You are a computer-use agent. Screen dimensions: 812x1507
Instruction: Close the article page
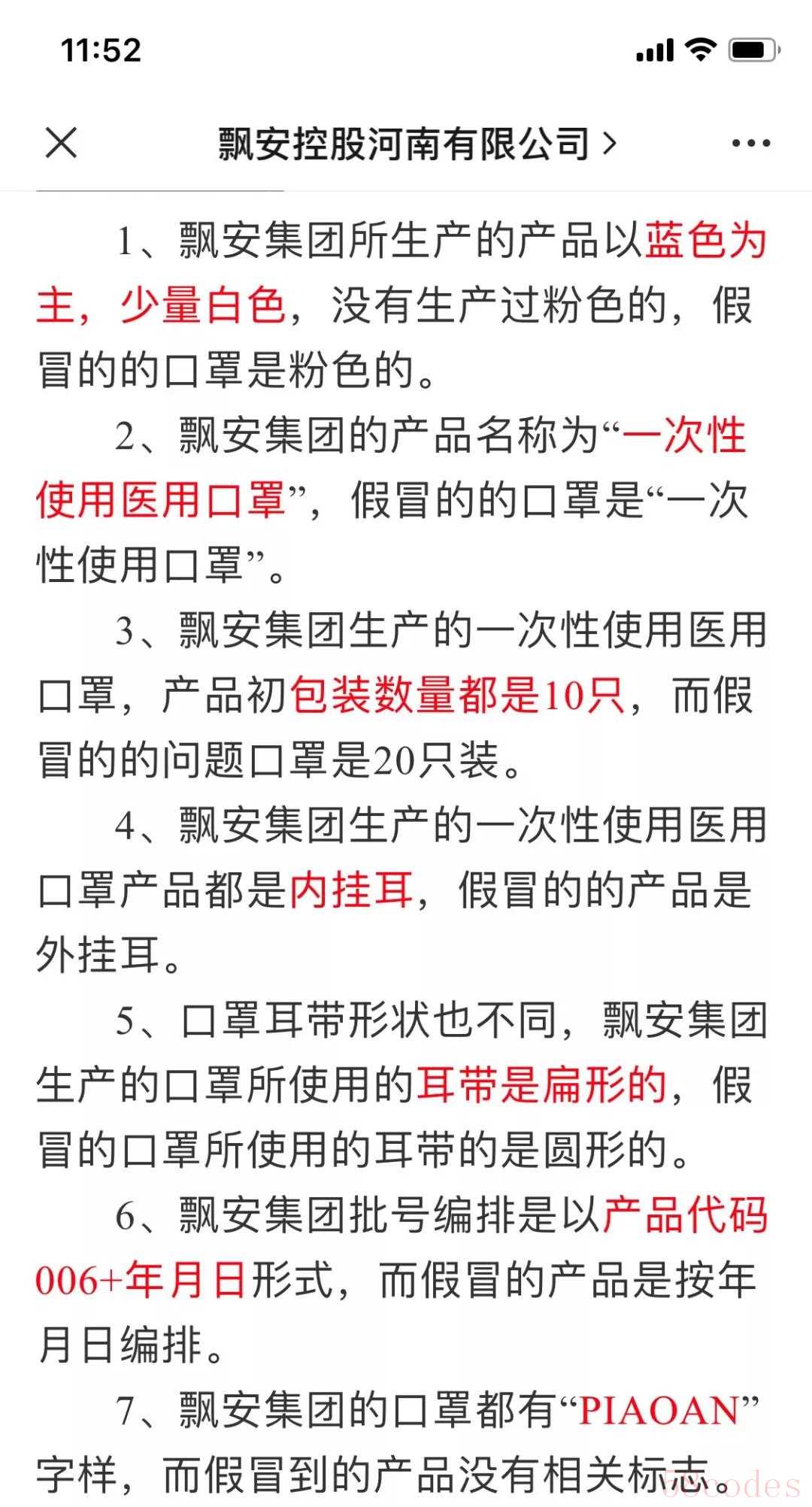pos(61,142)
